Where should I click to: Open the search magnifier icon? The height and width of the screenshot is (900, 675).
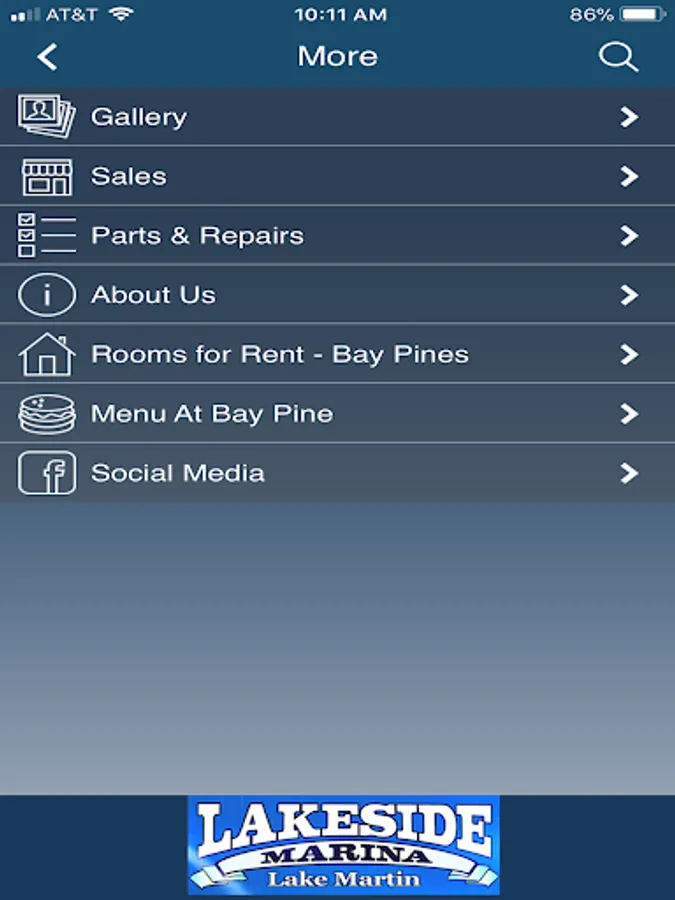[618, 57]
